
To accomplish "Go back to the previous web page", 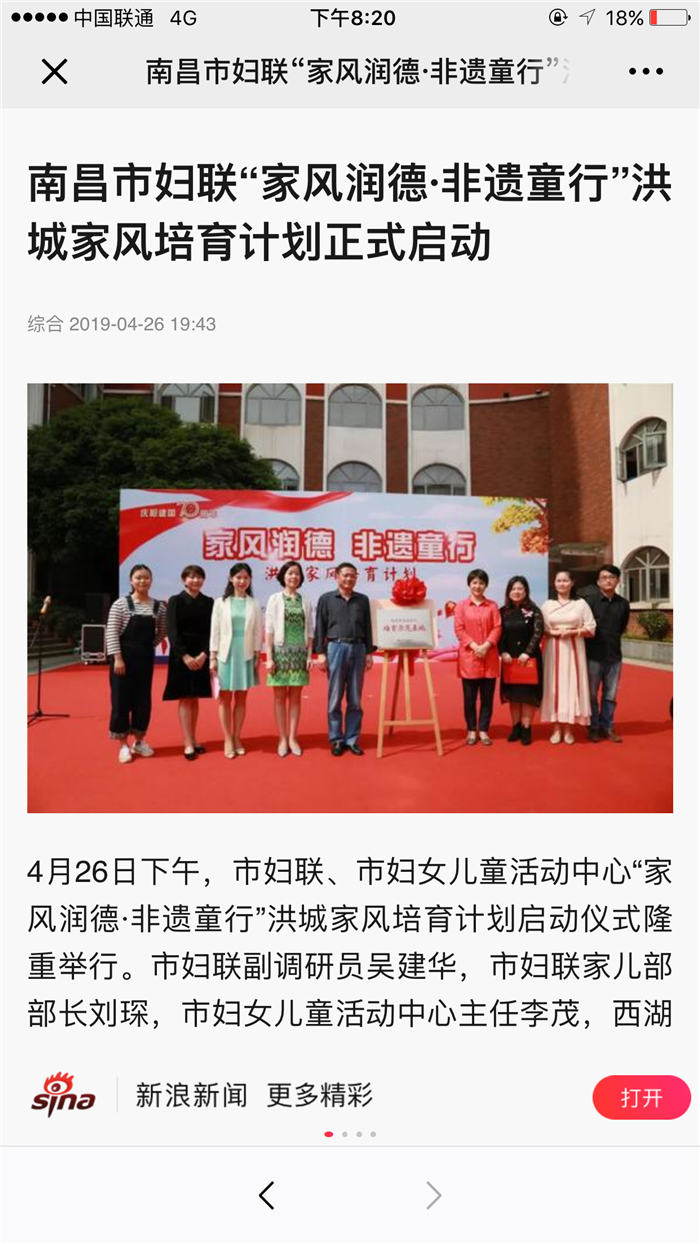I will click(x=266, y=1195).
